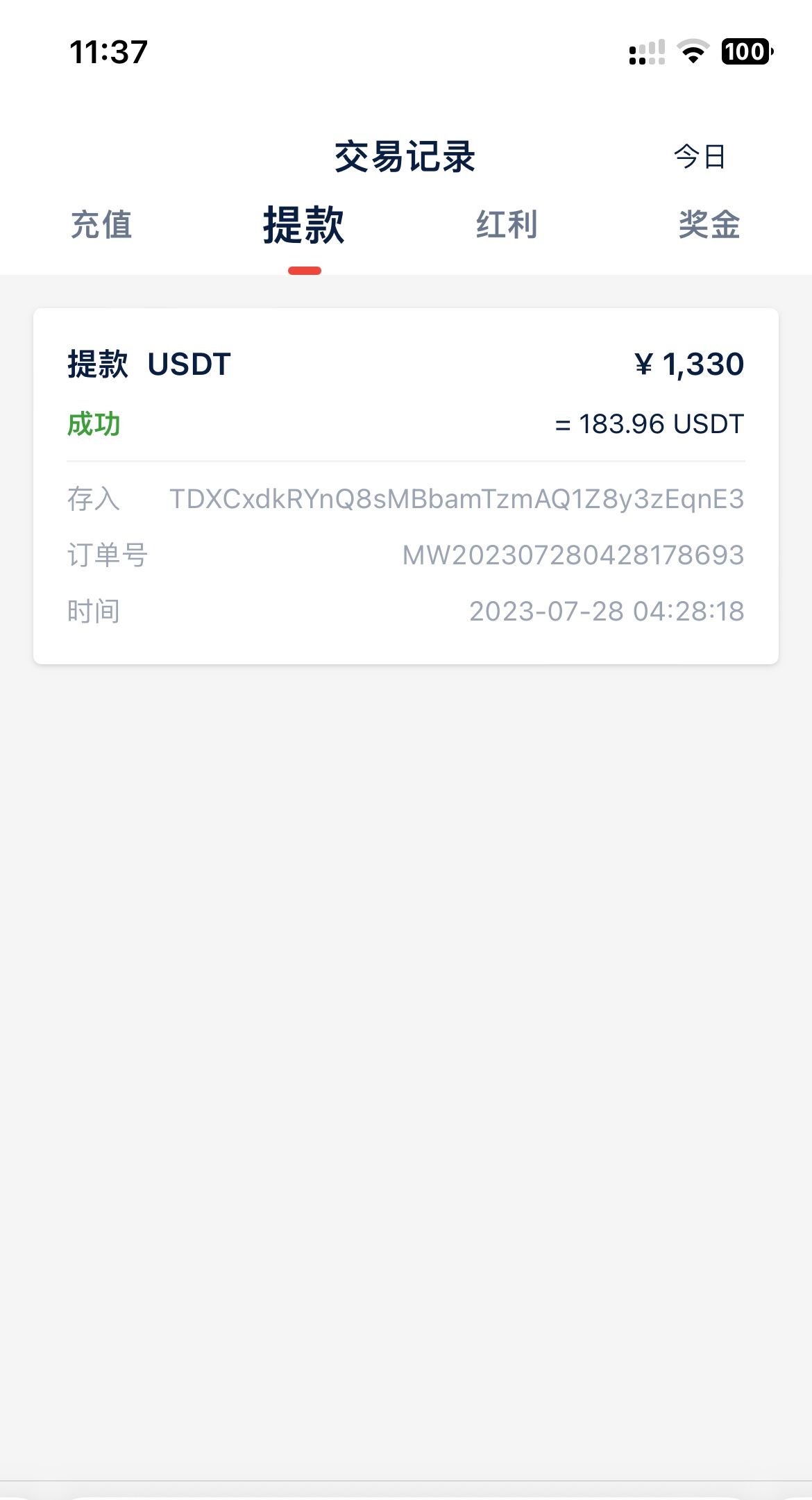
Task: Switch to the 奖金 tab
Action: pos(709,225)
